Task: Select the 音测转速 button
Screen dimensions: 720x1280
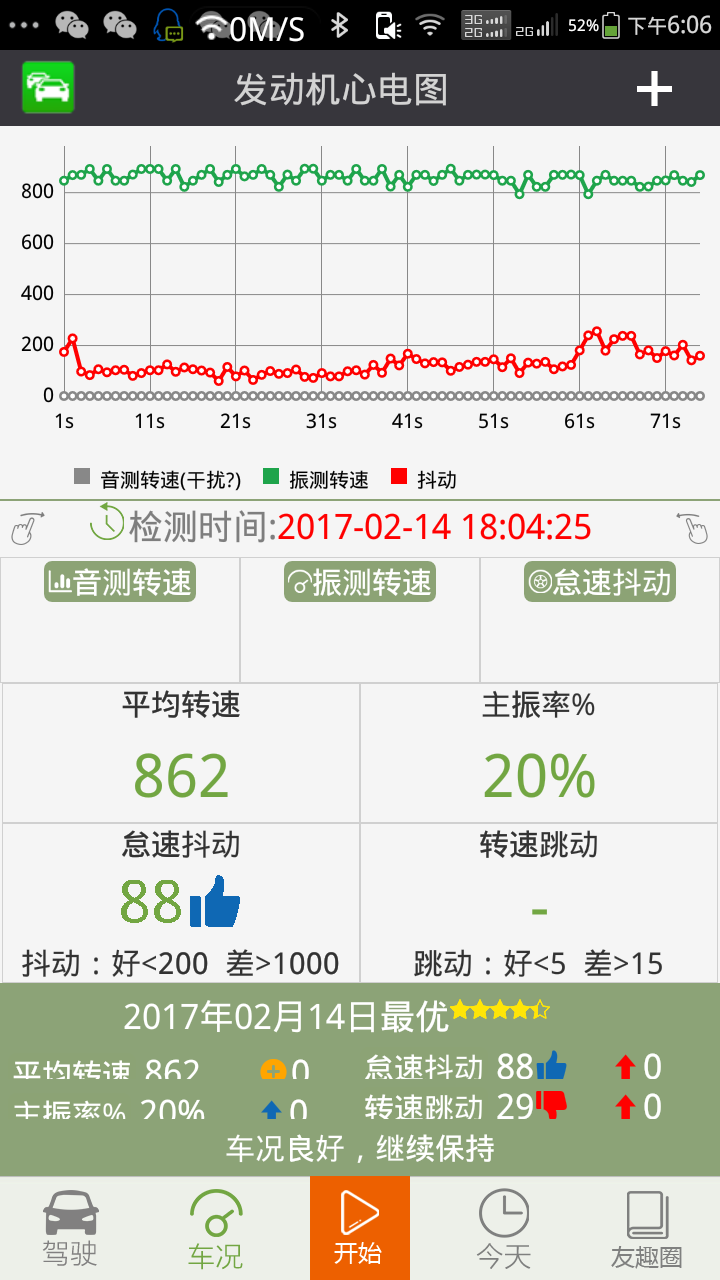Action: [120, 582]
